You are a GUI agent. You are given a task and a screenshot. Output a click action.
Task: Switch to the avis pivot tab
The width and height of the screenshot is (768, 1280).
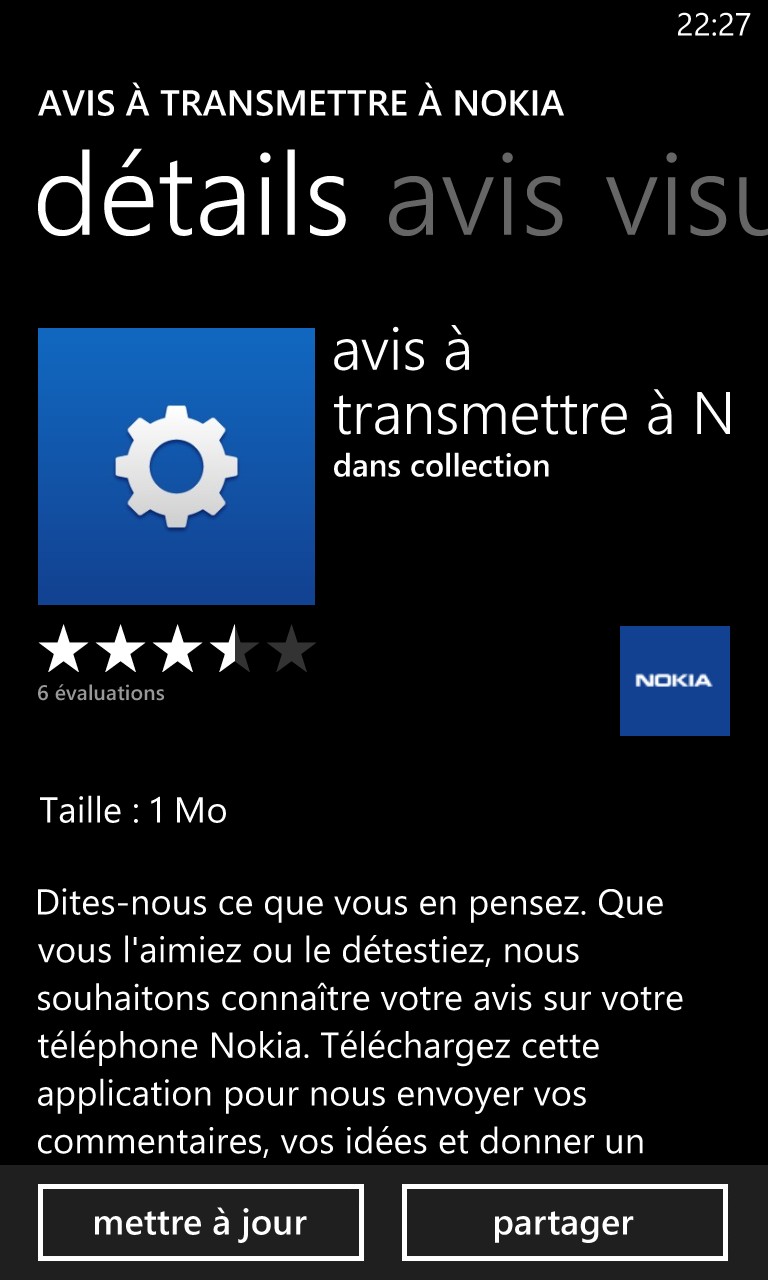click(x=475, y=198)
